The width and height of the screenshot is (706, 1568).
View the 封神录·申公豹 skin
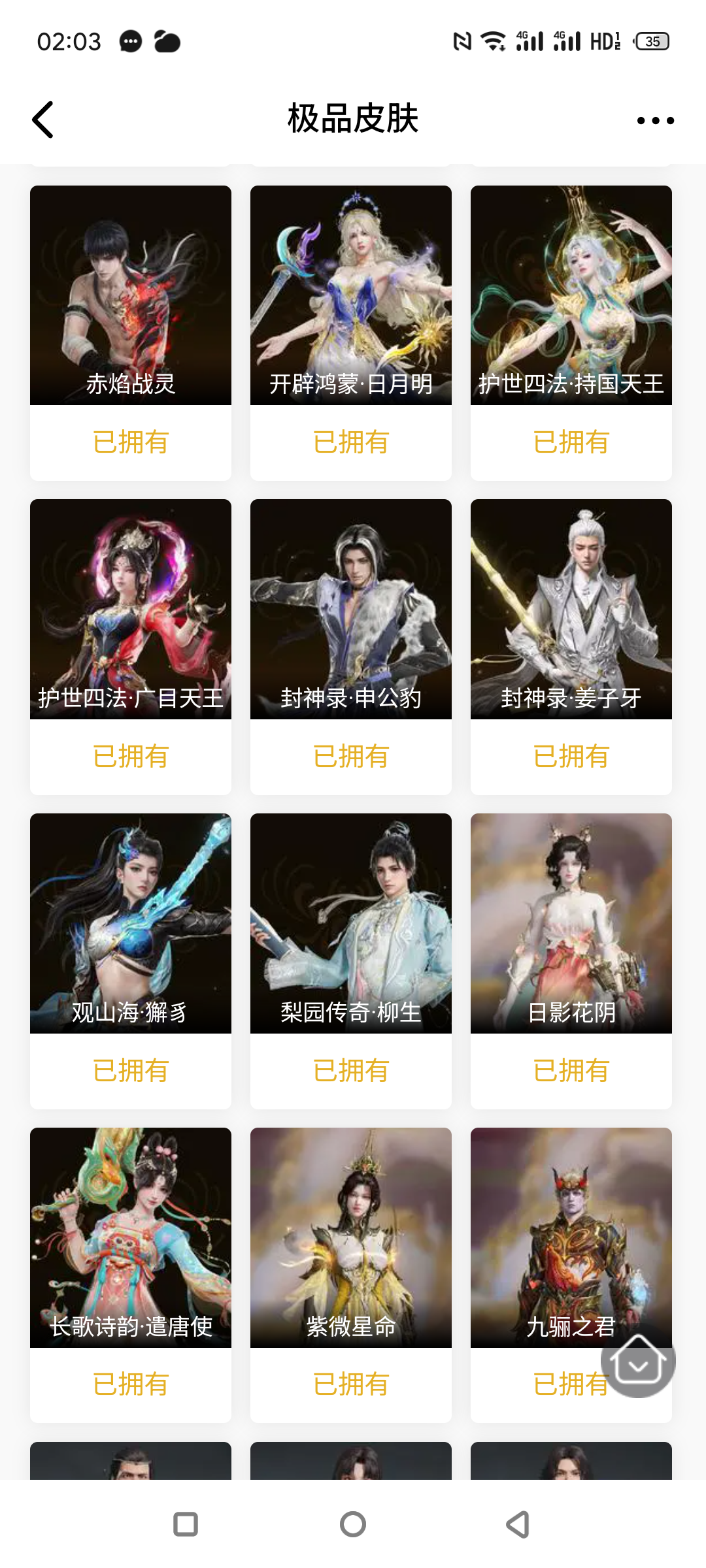coord(351,609)
